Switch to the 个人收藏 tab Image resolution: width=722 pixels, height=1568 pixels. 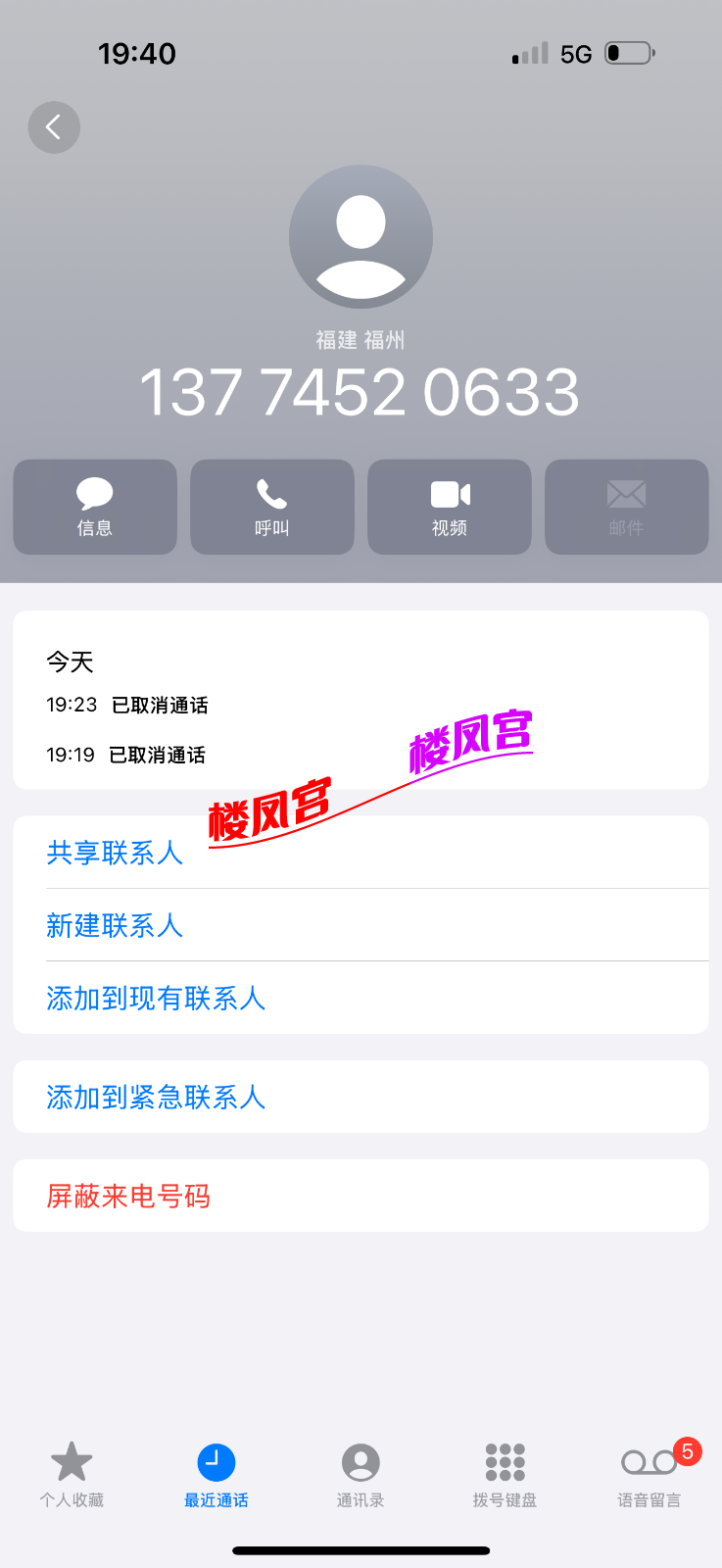tap(72, 1474)
